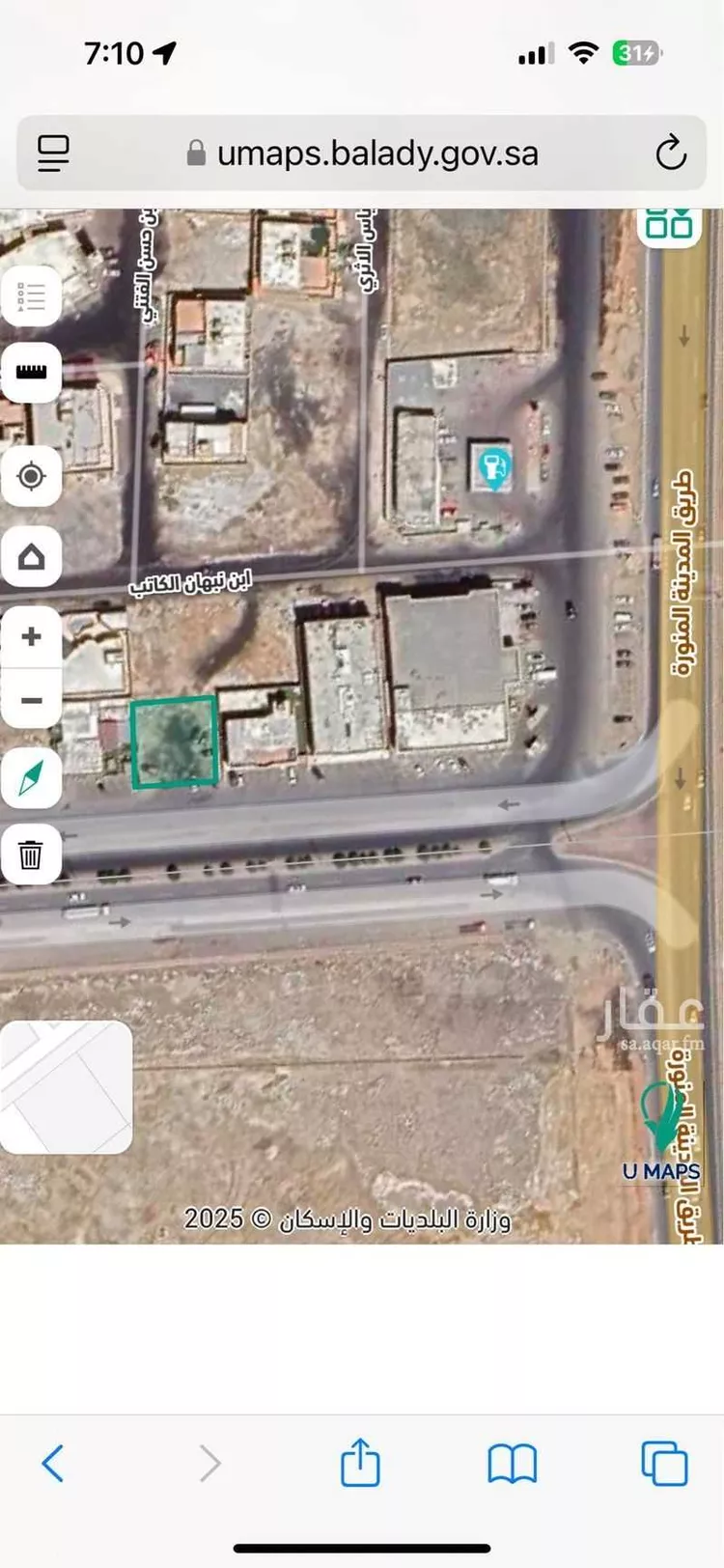Activate the GPS locate tool
The width and height of the screenshot is (724, 1568).
tap(32, 477)
